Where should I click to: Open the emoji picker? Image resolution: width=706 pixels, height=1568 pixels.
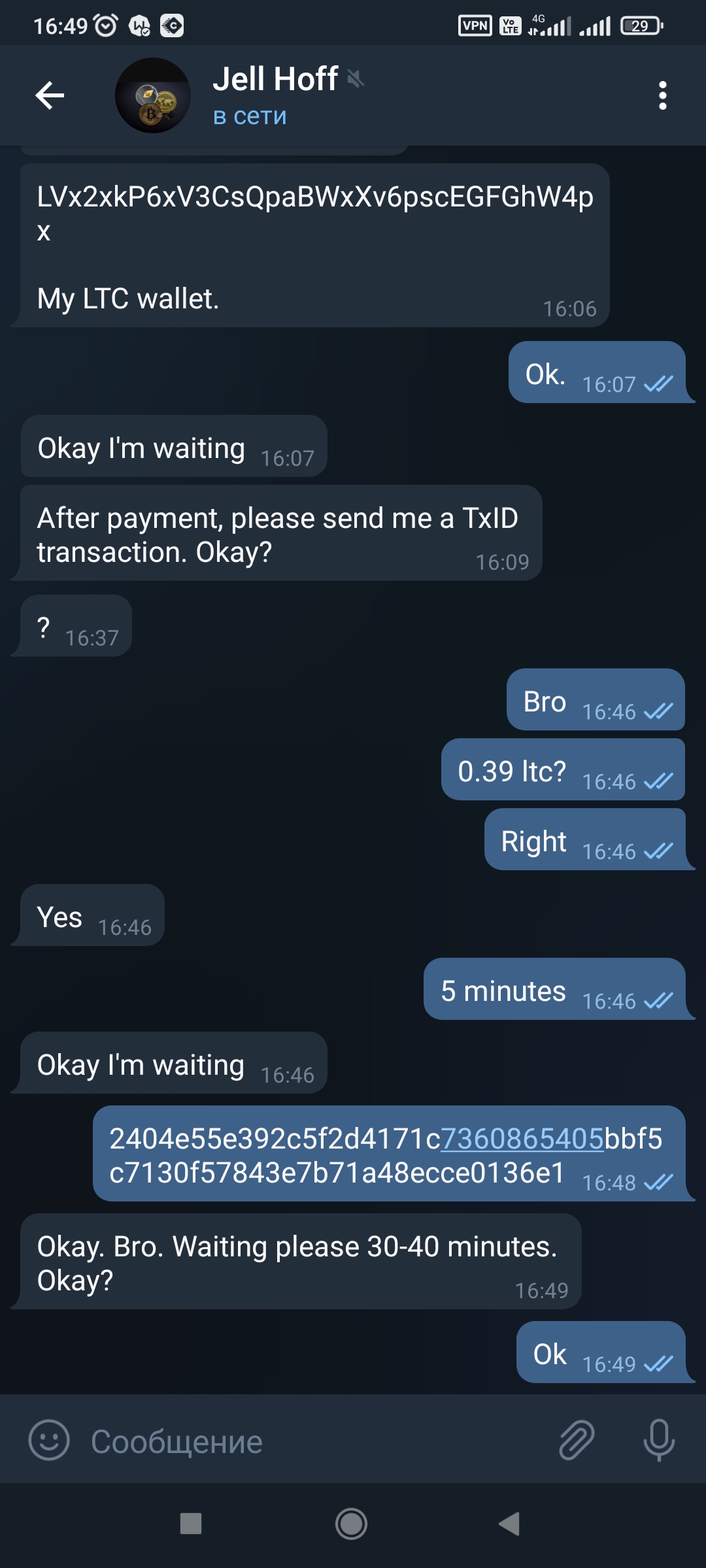[49, 1441]
